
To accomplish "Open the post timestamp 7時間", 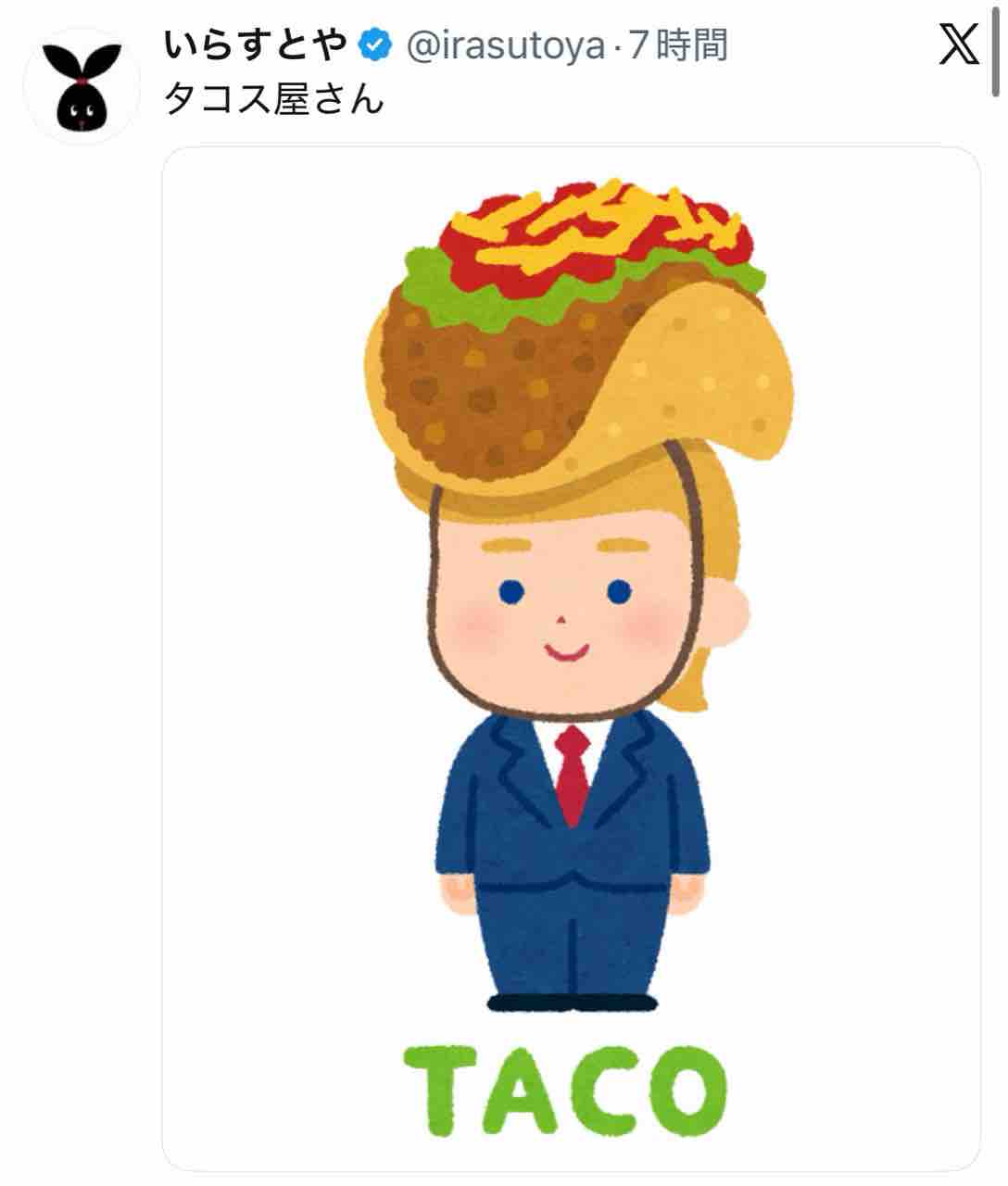I will (x=678, y=45).
